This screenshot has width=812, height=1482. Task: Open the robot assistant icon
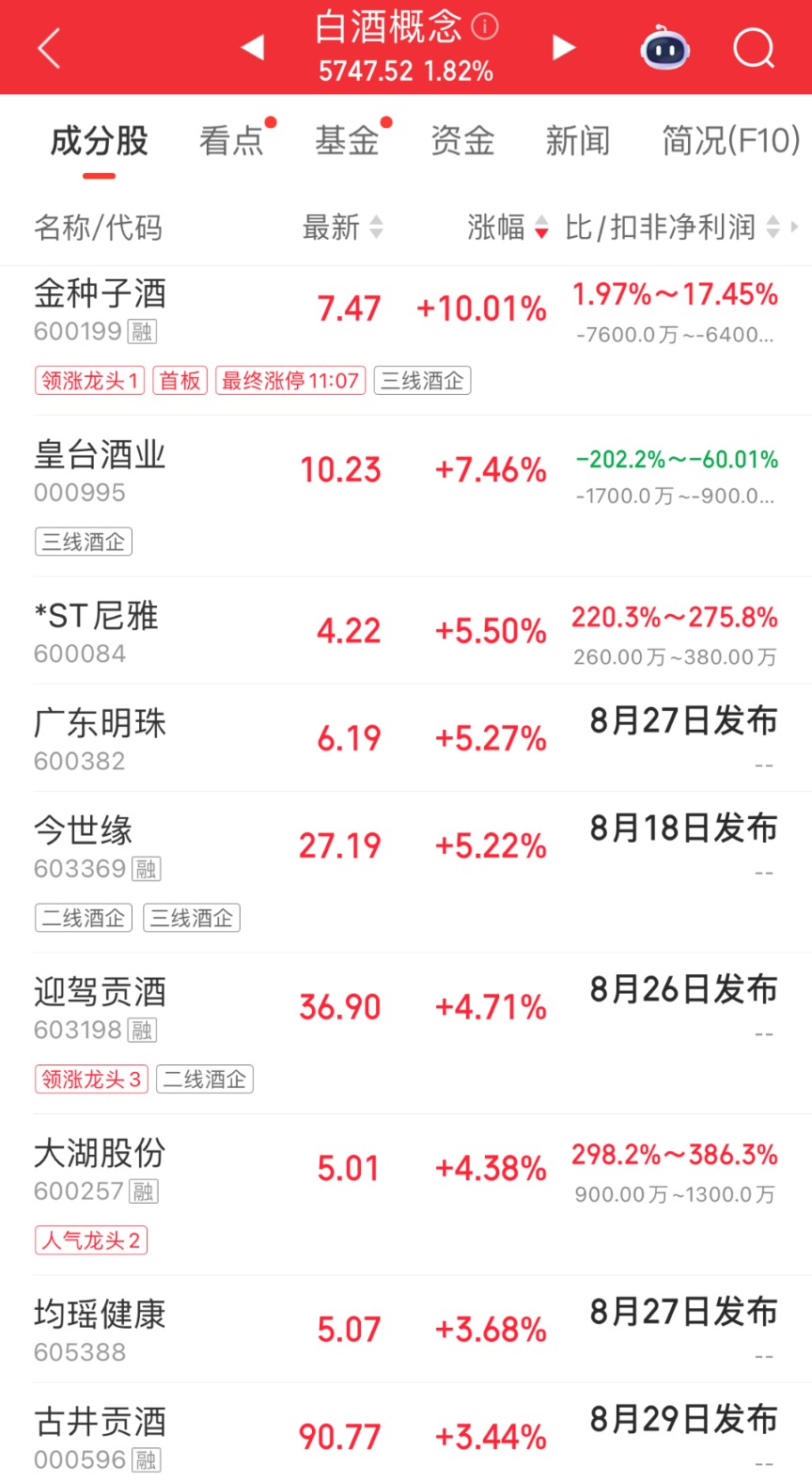coord(664,47)
